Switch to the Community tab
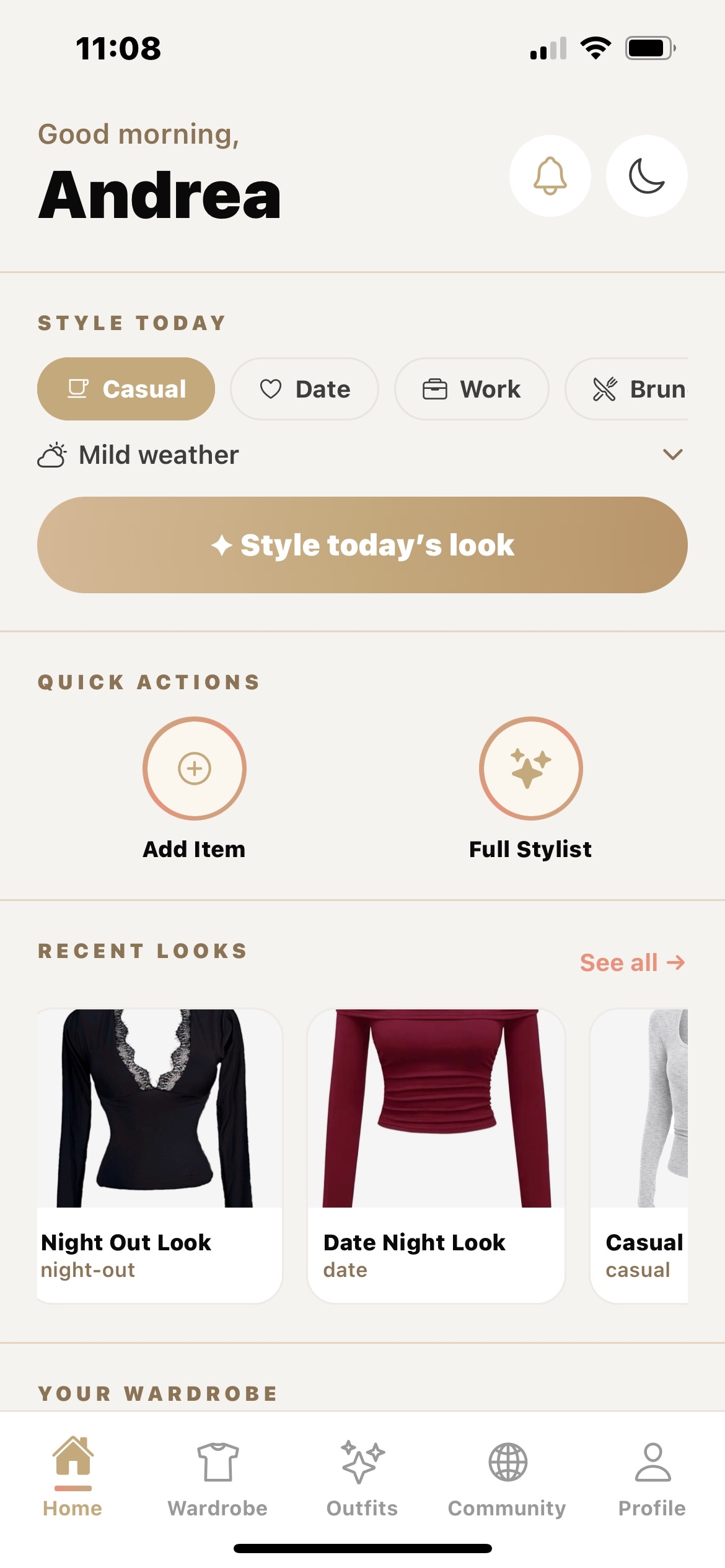The image size is (725, 1568). [507, 1476]
